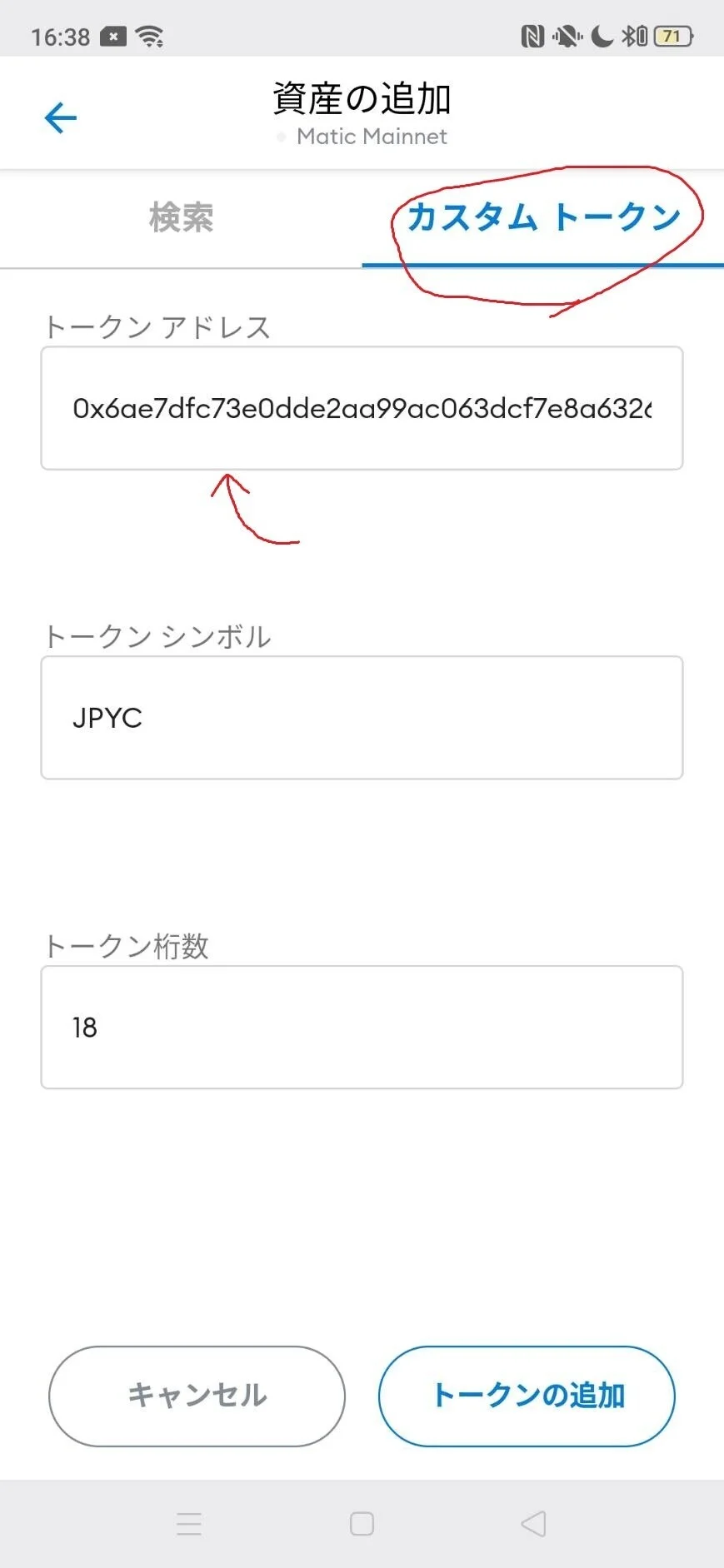This screenshot has width=724, height=1568.
Task: Confirm with トークンの追加 button
Action: [527, 1396]
